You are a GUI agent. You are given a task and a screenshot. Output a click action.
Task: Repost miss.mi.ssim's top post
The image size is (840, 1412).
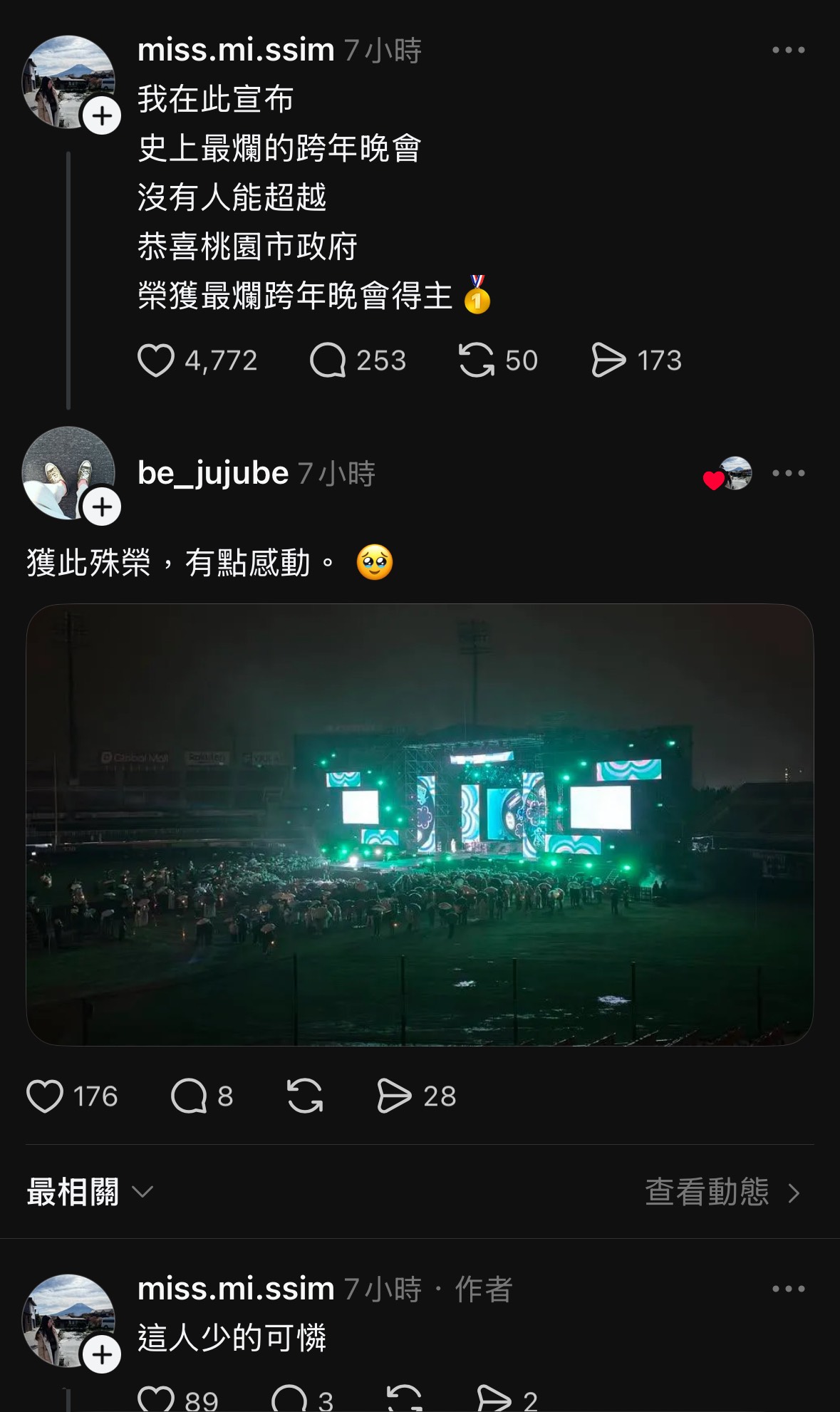476,360
